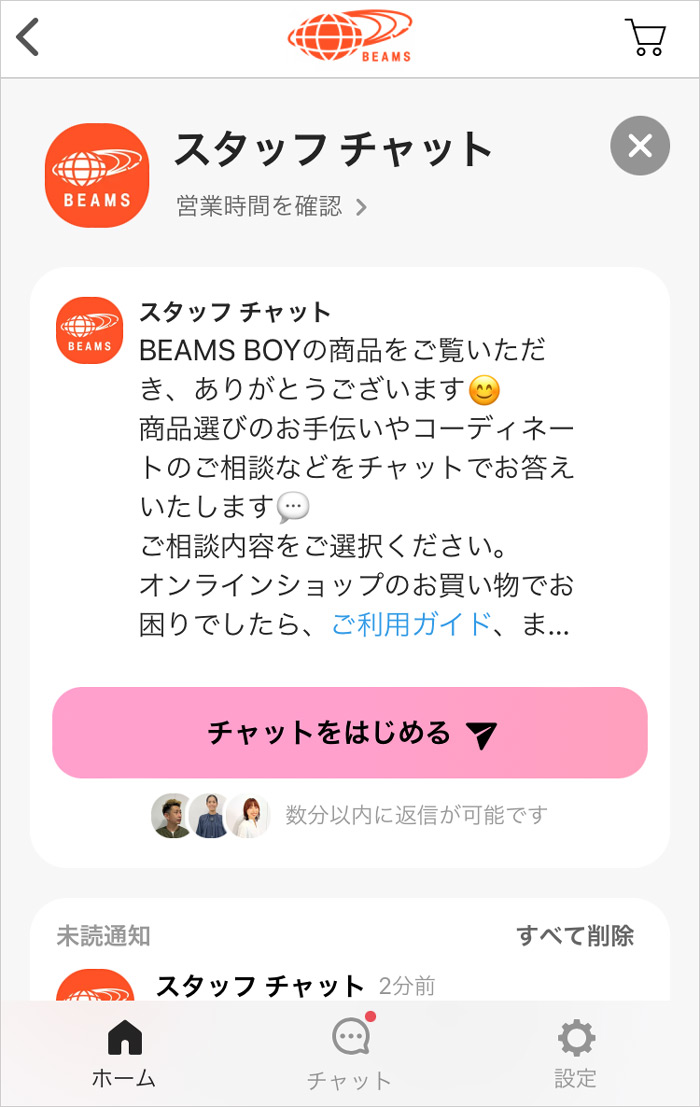Switch to the チャット tab

[350, 1054]
